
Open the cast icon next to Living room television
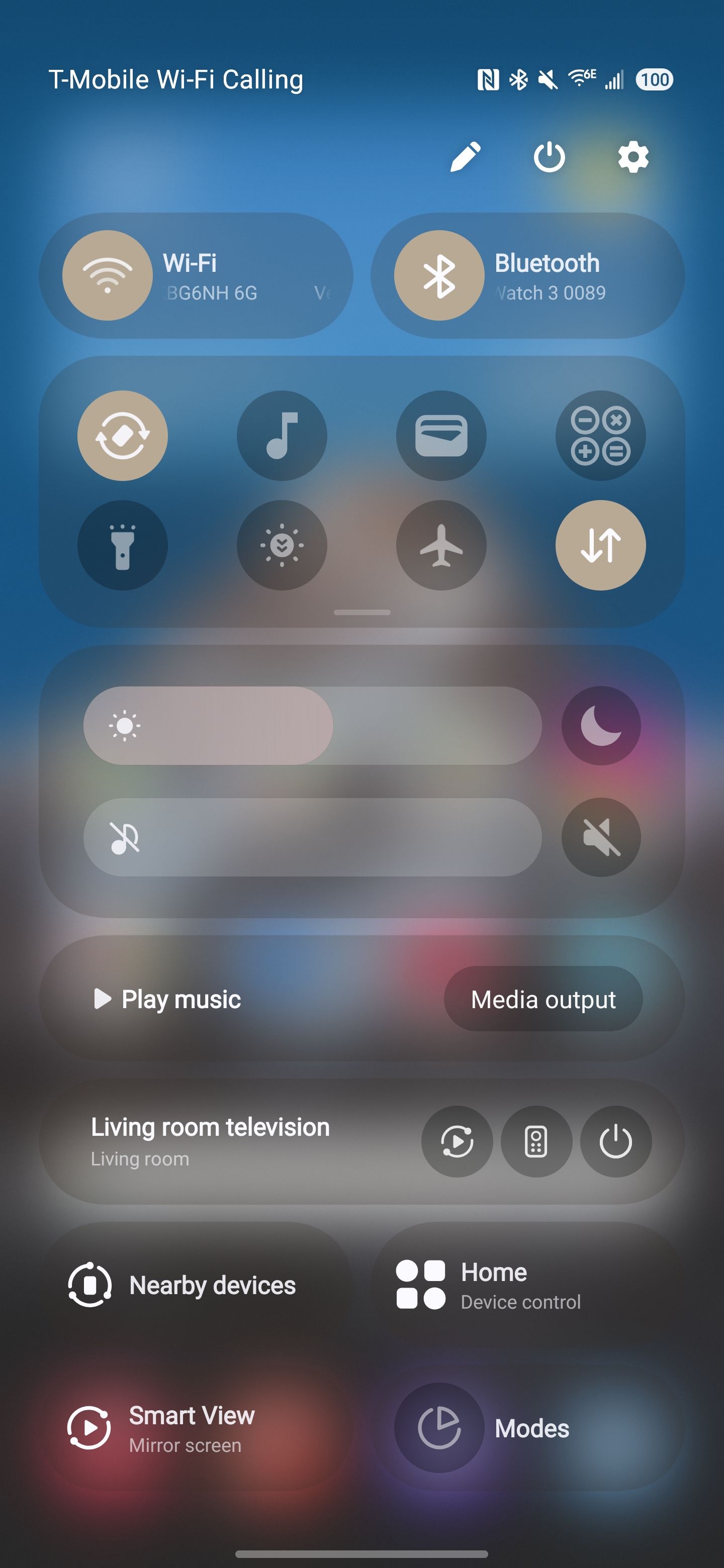[457, 1141]
